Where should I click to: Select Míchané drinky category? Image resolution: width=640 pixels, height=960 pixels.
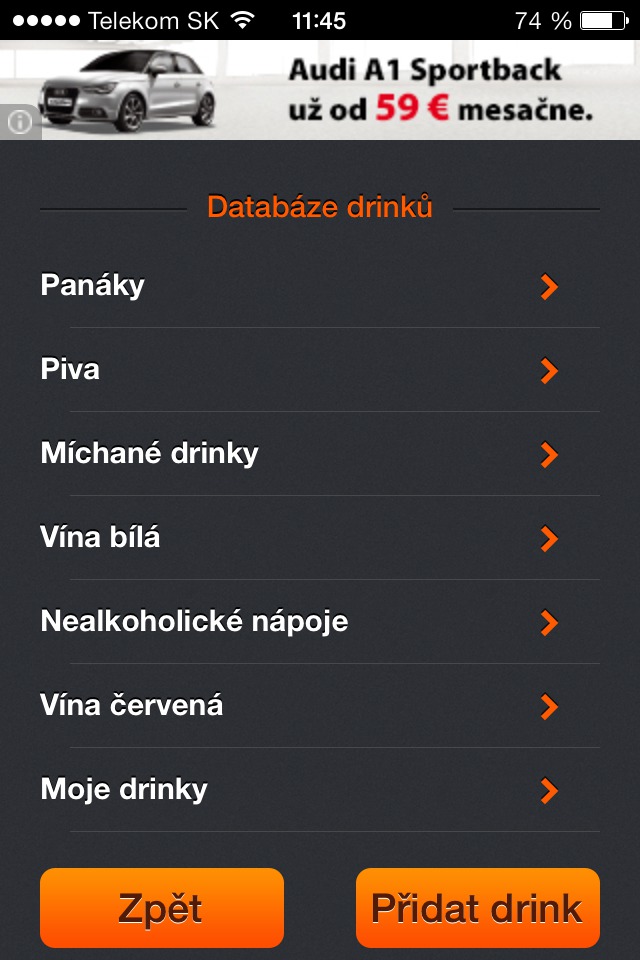click(x=320, y=455)
